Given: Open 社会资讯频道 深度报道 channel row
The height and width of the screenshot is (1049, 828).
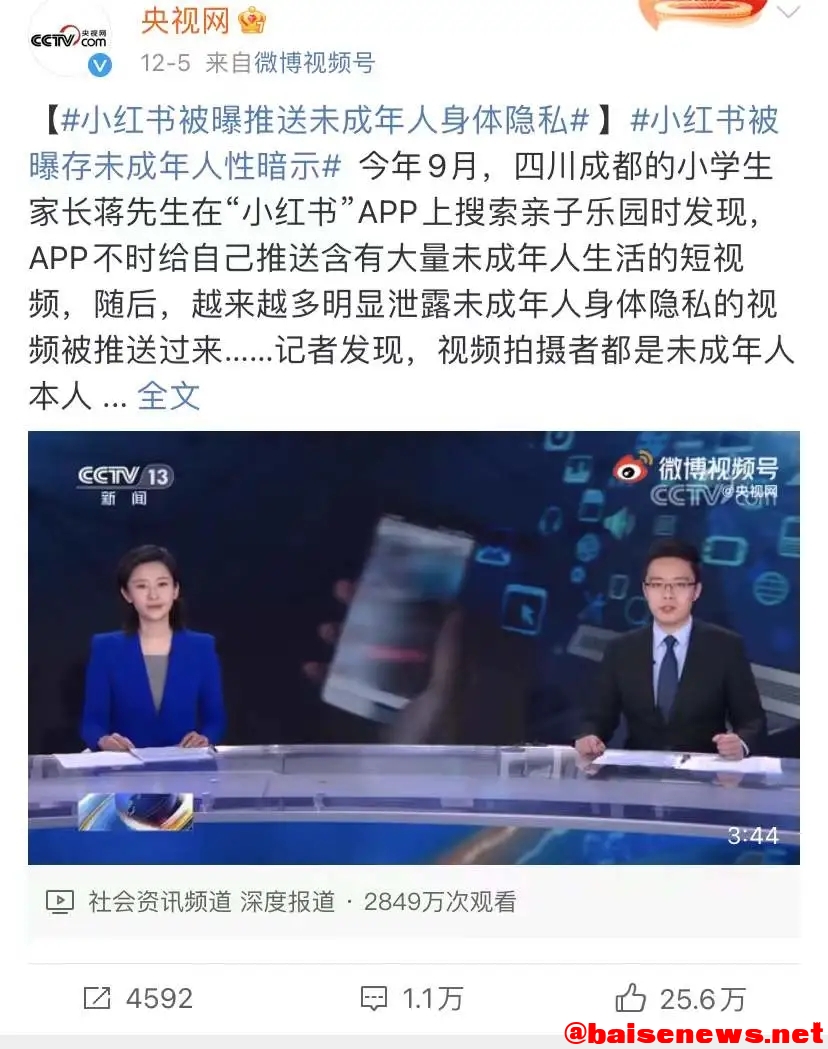Looking at the screenshot, I should point(280,902).
